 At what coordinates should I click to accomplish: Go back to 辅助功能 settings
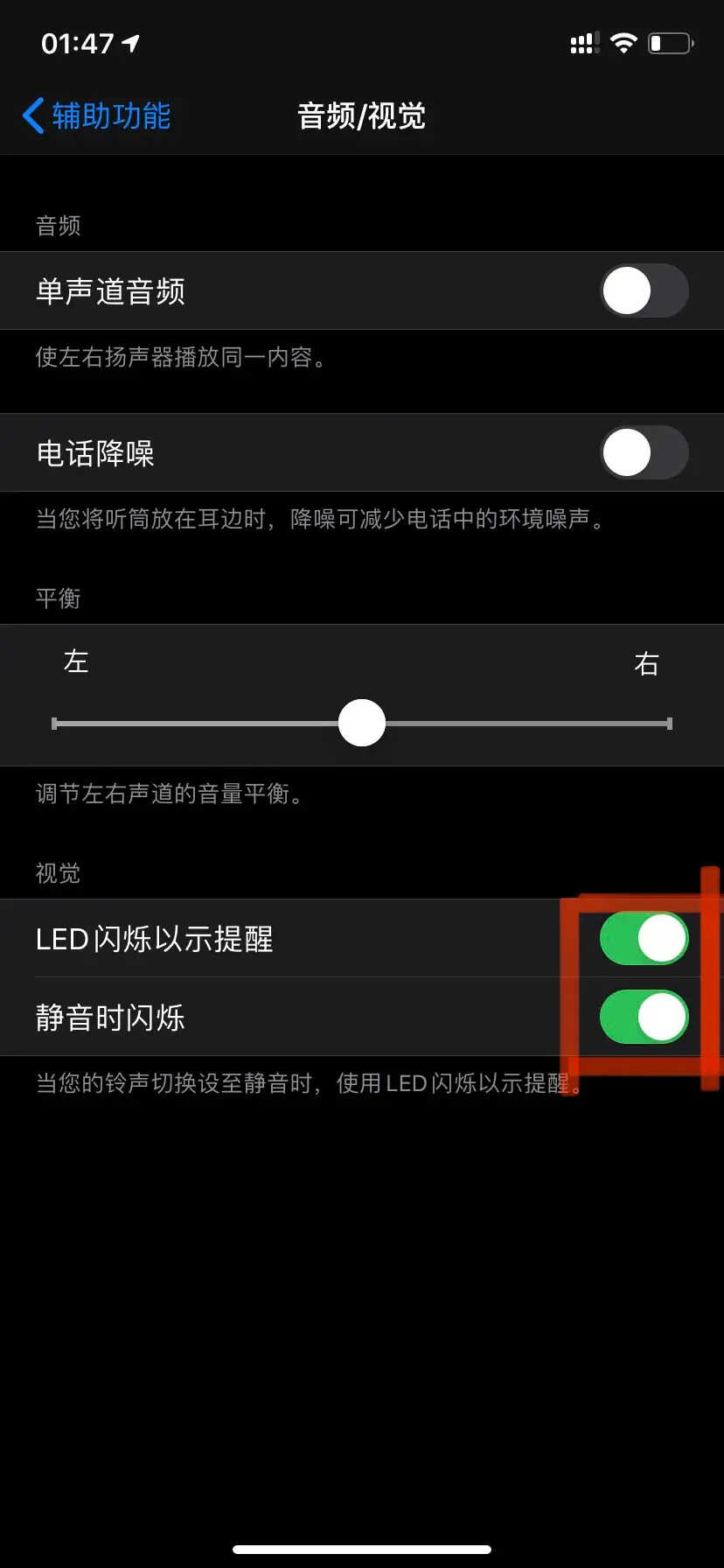tap(96, 116)
